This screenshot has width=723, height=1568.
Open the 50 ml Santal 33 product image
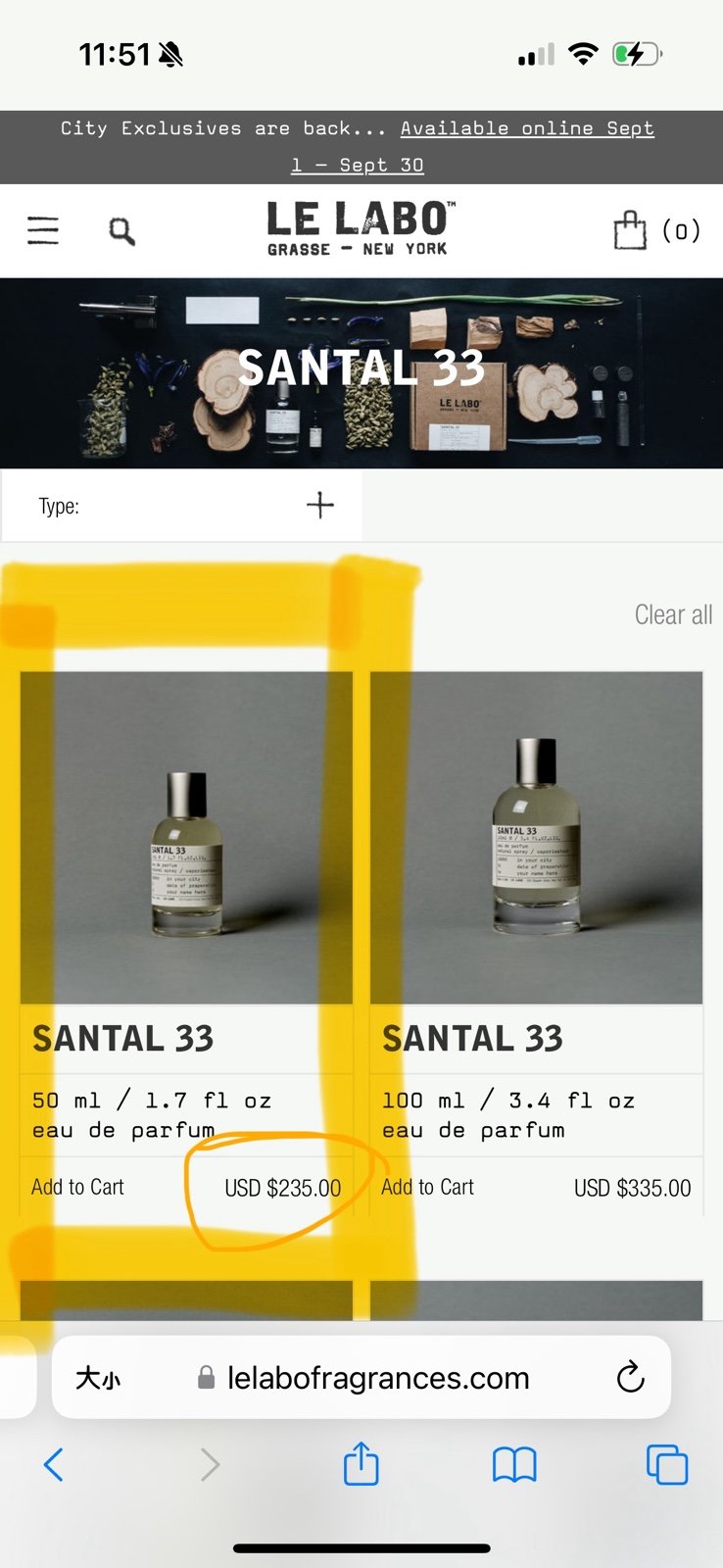[x=186, y=838]
